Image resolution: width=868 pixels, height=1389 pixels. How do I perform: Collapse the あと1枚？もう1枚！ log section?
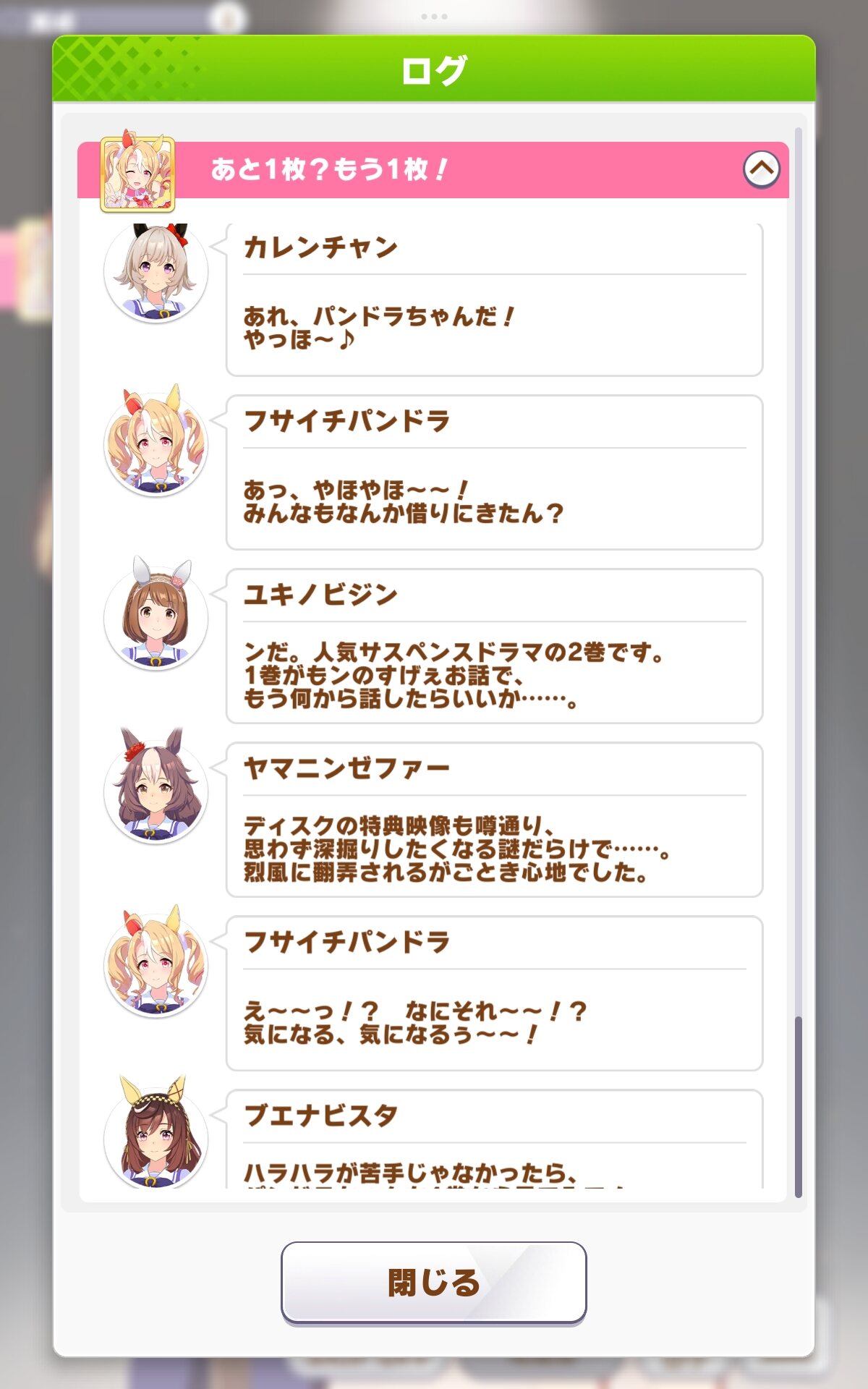(x=762, y=169)
